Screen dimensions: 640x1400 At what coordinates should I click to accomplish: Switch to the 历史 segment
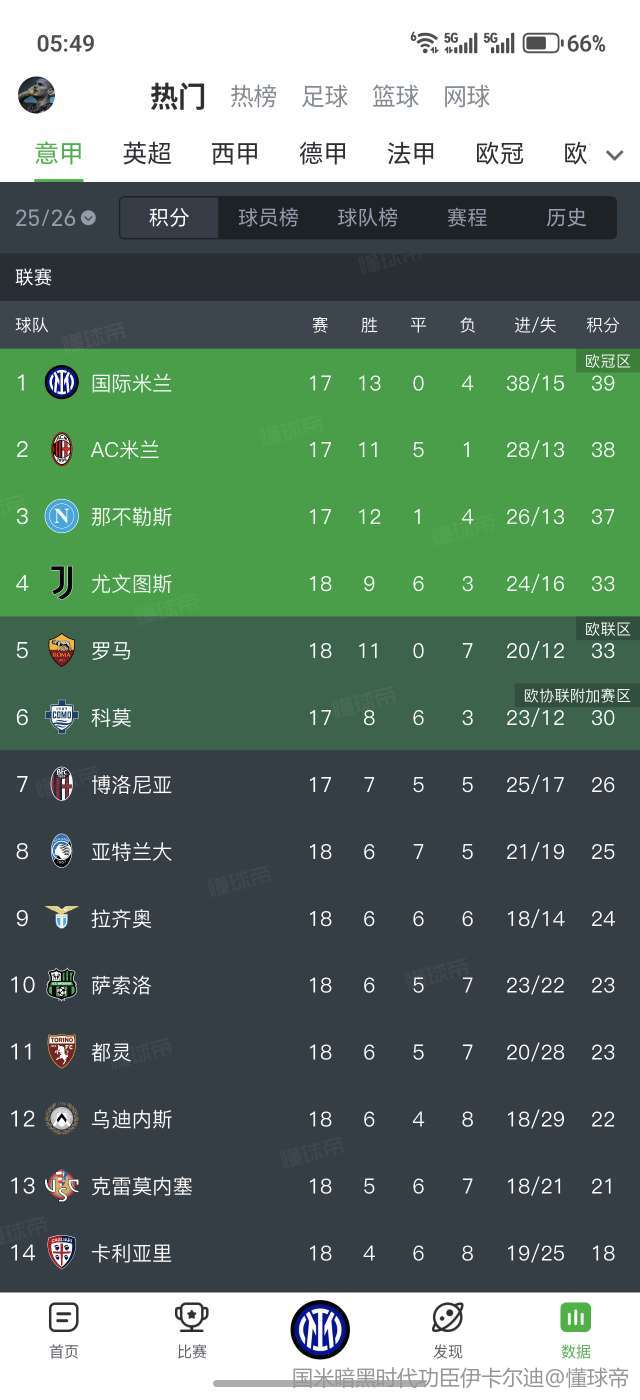point(566,218)
